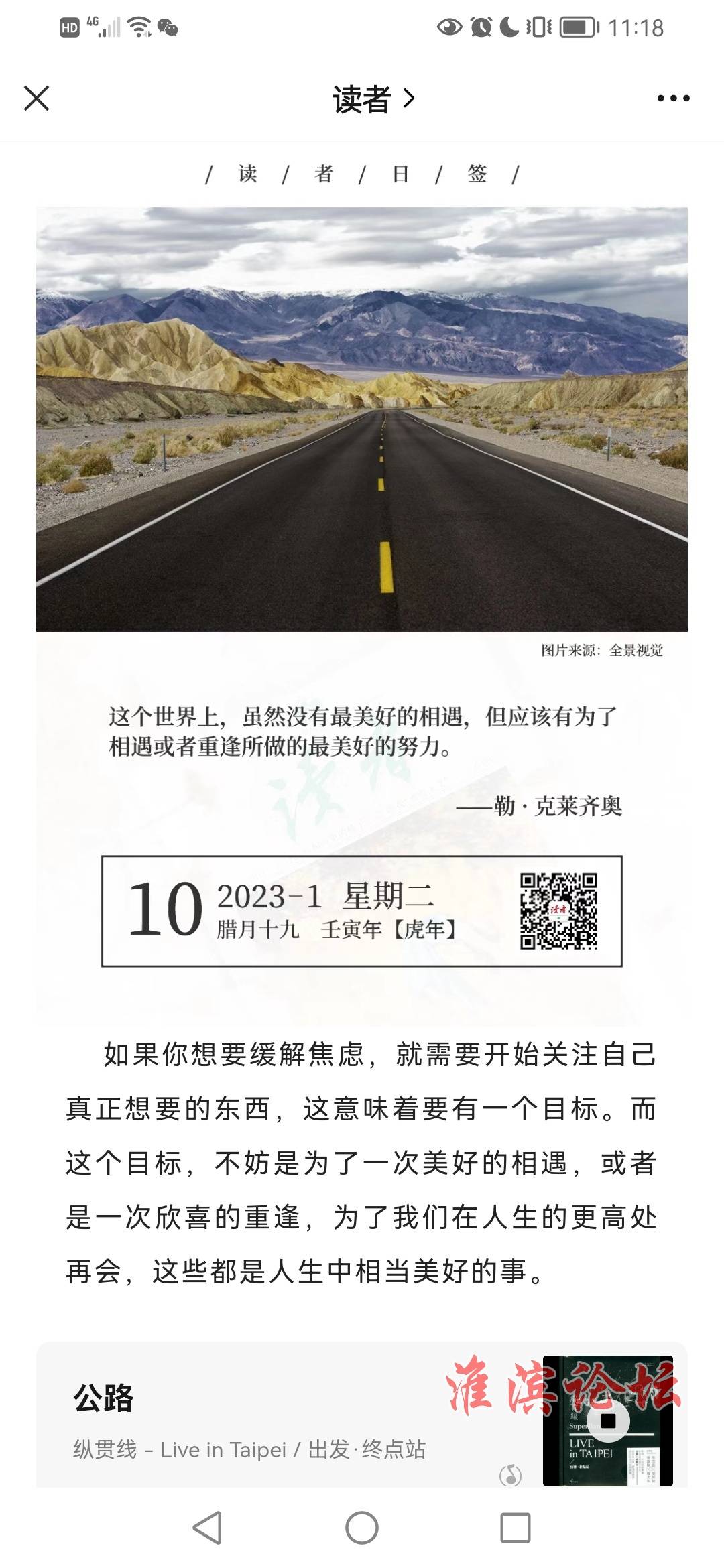
Task: Open the 公路 music card
Action: [x=268, y=1421]
